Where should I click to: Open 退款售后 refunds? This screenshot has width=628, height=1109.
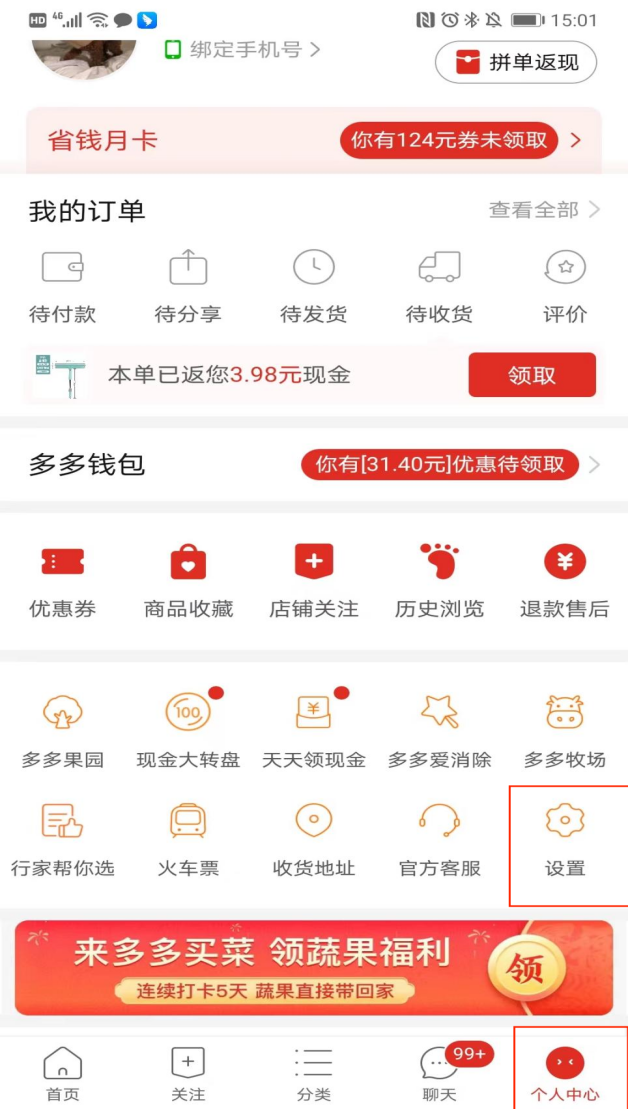tap(565, 581)
